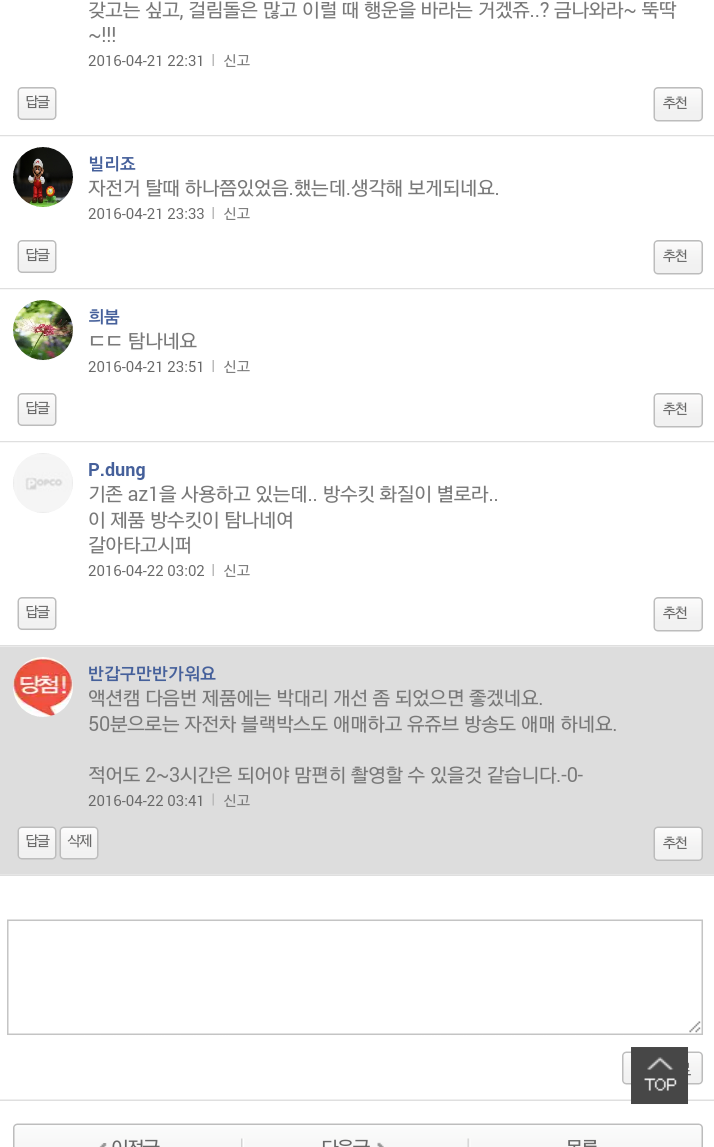Report 반갑구만반가워요's comment

click(x=237, y=801)
